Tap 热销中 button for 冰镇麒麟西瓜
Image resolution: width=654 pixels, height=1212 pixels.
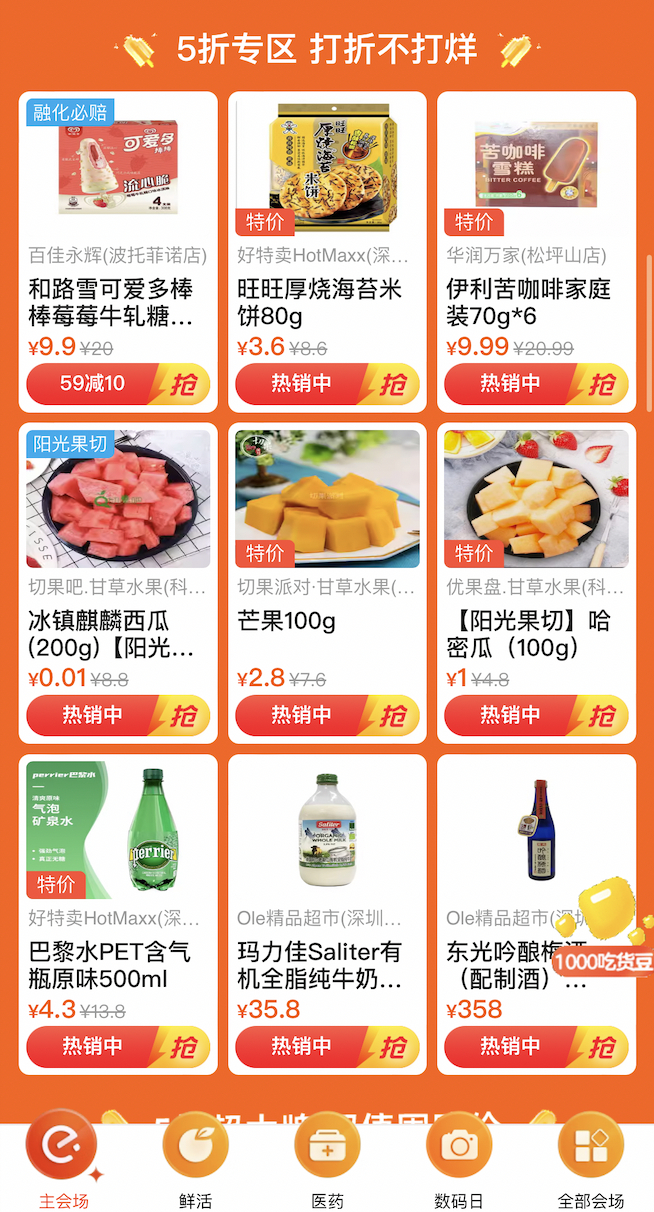point(118,715)
